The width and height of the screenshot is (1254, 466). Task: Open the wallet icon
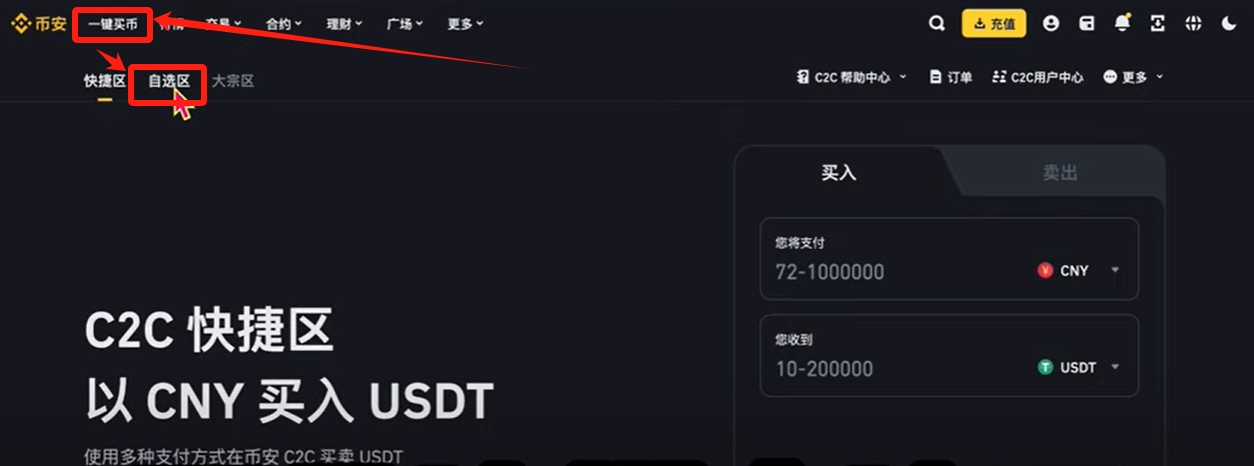click(1087, 24)
